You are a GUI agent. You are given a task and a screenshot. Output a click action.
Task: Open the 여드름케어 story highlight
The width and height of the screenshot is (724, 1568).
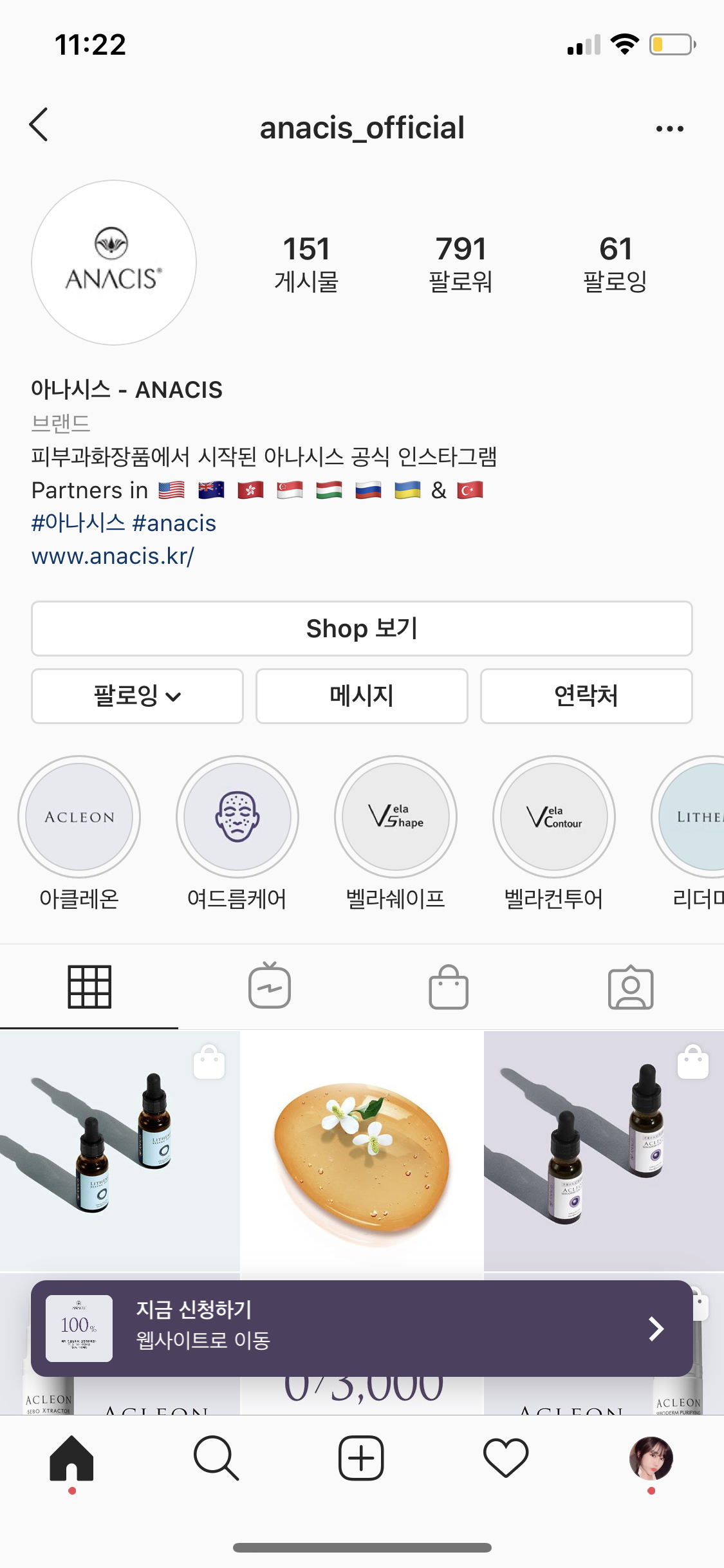click(x=237, y=817)
